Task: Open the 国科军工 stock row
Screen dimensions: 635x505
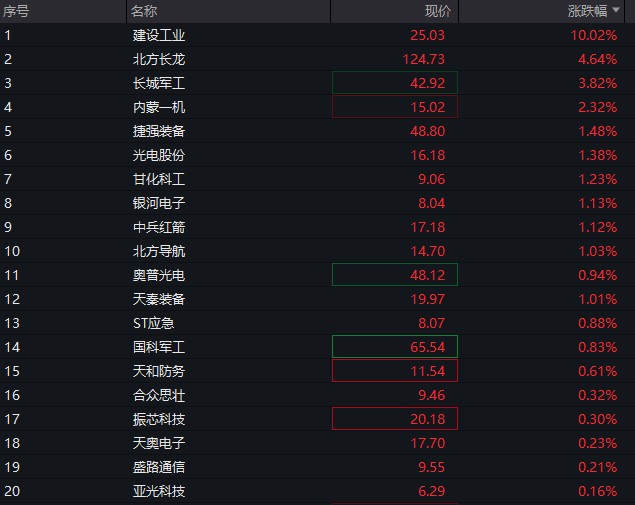Action: (x=318, y=347)
